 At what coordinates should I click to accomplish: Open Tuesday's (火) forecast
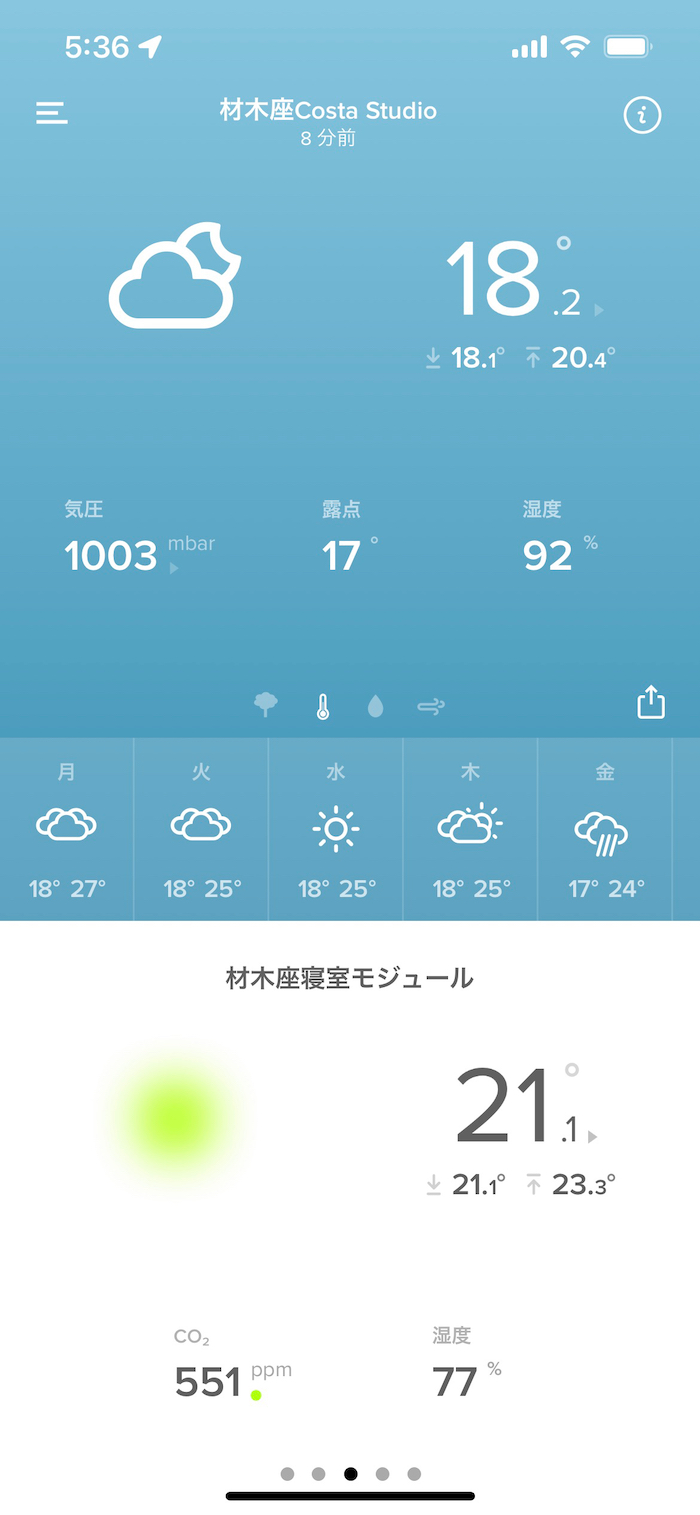pyautogui.click(x=201, y=829)
